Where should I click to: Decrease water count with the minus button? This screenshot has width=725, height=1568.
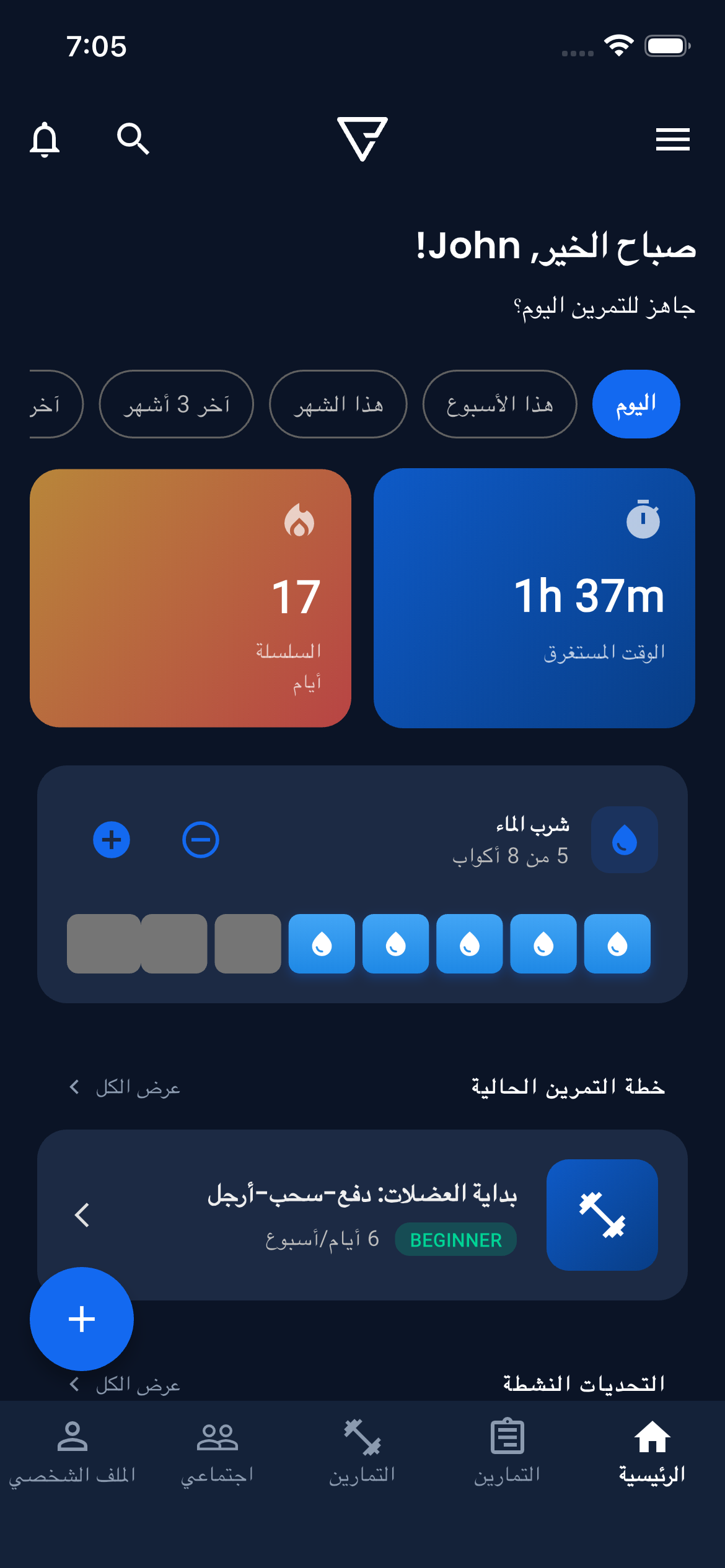point(200,839)
